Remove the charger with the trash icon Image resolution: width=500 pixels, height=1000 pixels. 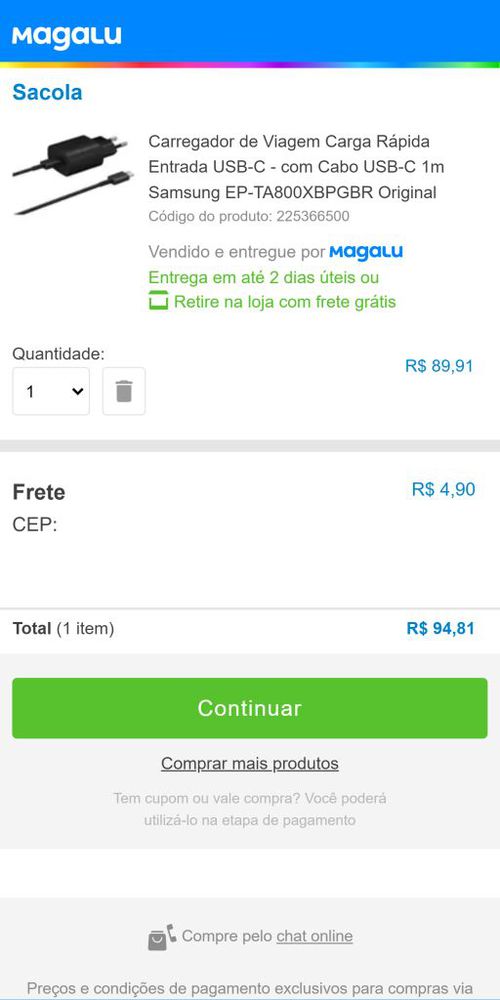(124, 391)
